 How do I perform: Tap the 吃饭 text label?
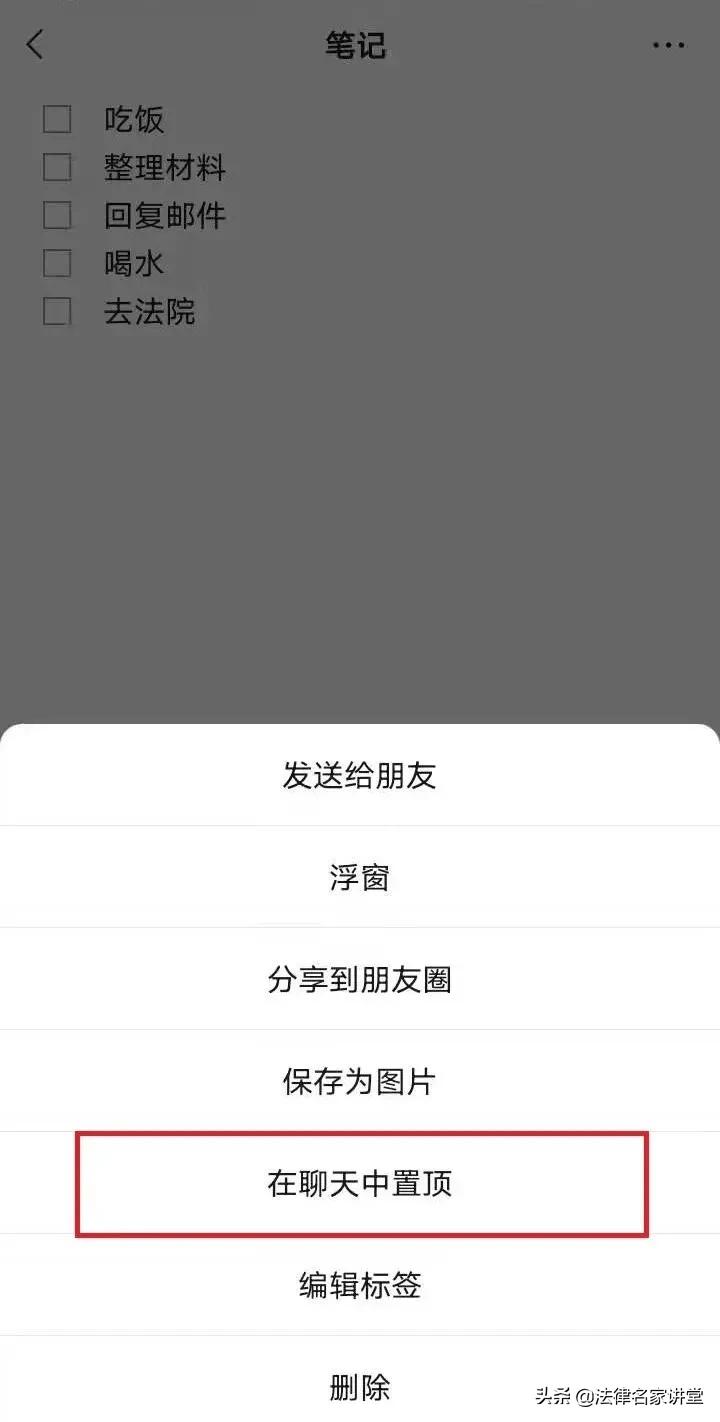point(132,119)
